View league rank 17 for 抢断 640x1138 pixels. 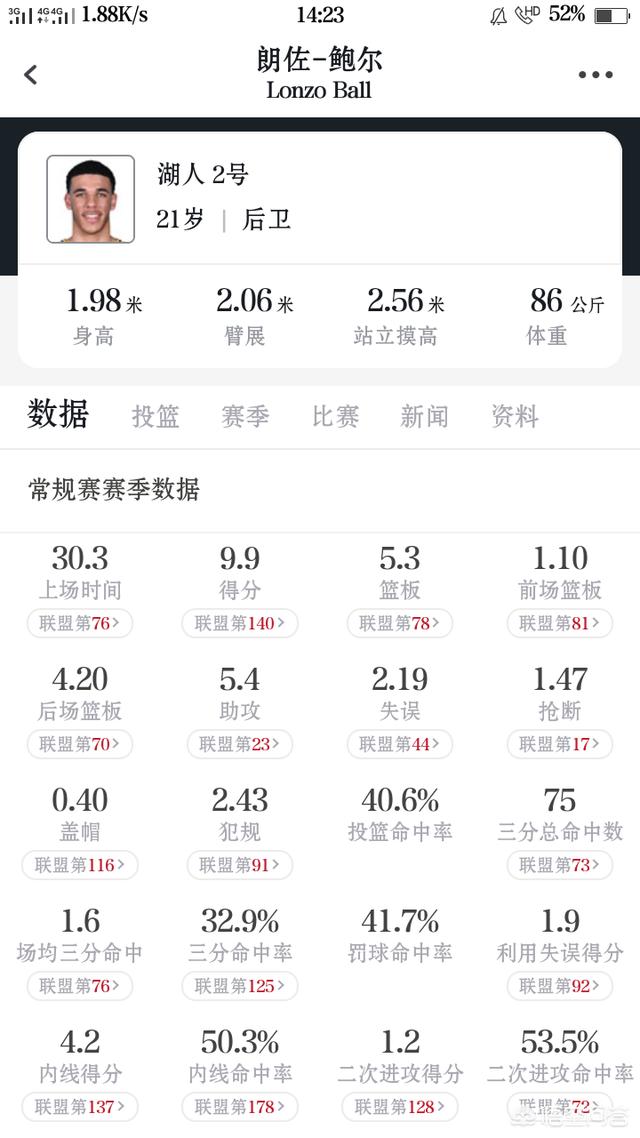pos(559,744)
